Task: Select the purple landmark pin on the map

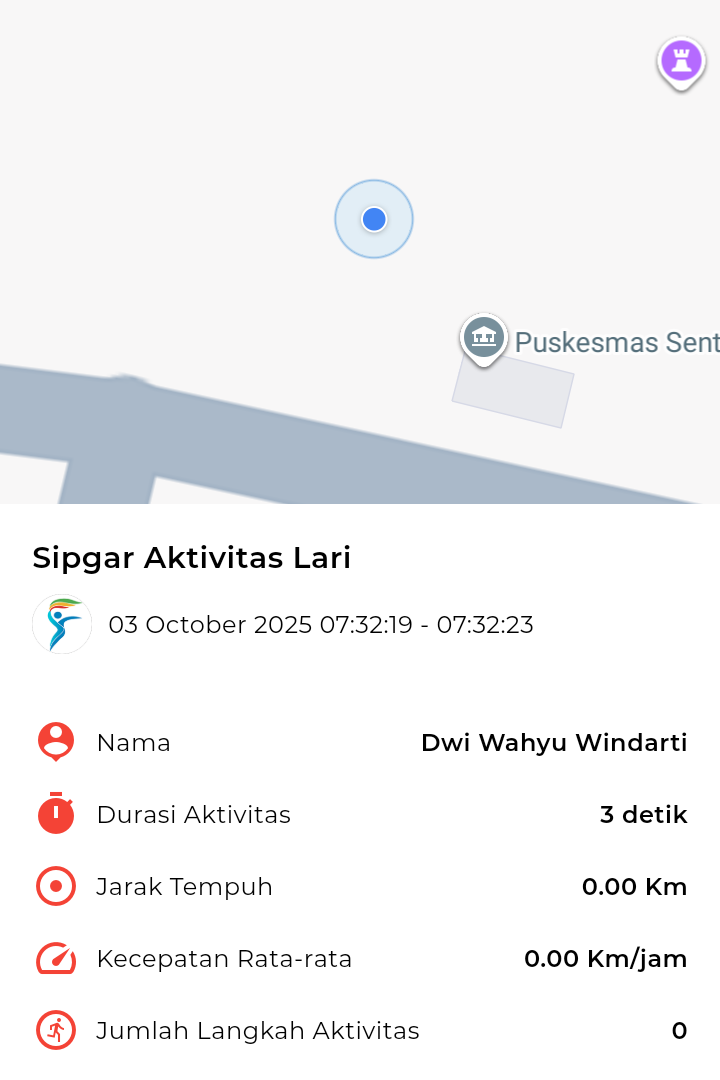Action: [681, 61]
